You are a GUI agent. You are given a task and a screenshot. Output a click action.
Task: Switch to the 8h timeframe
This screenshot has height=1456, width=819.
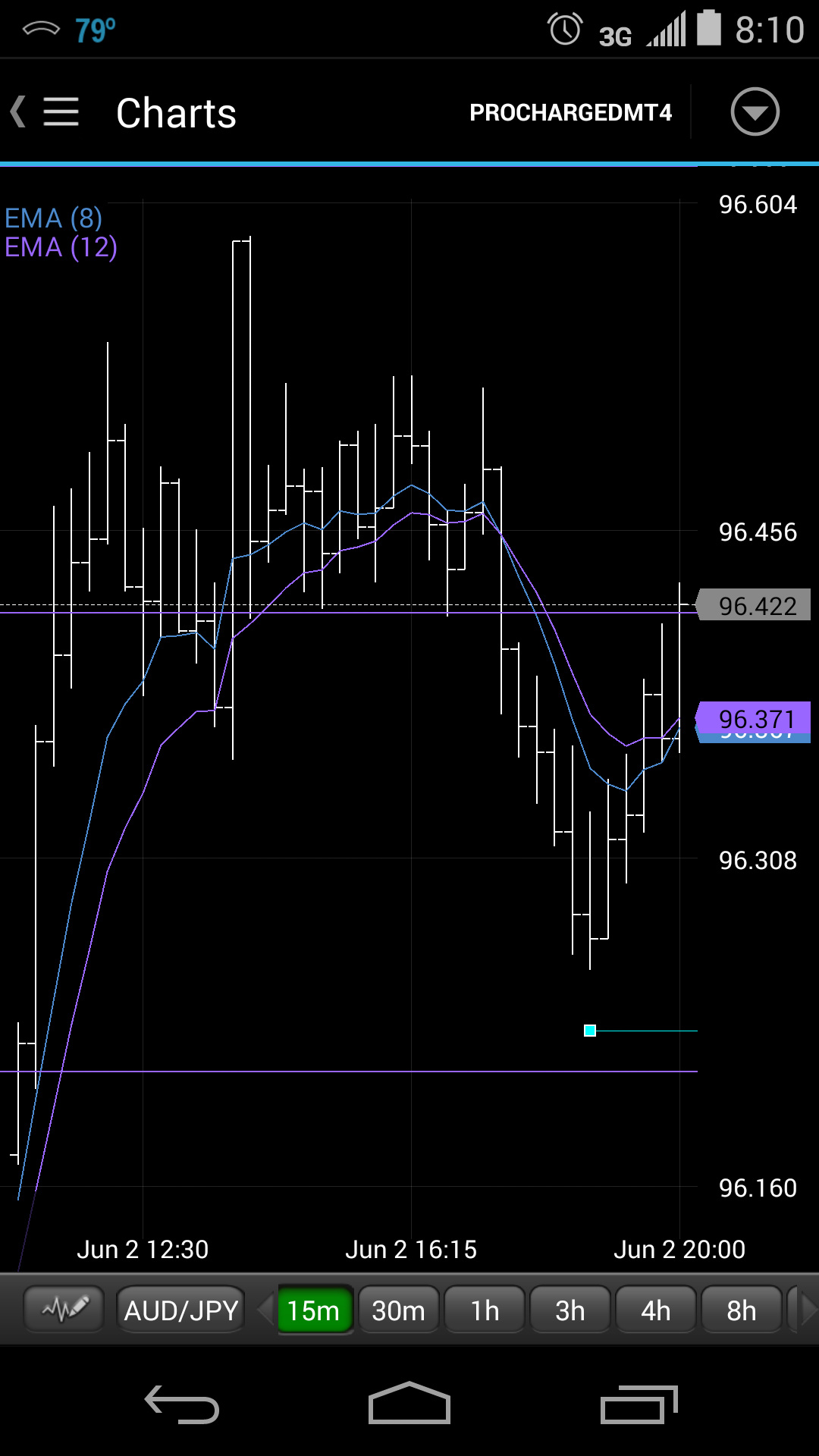pos(742,1310)
